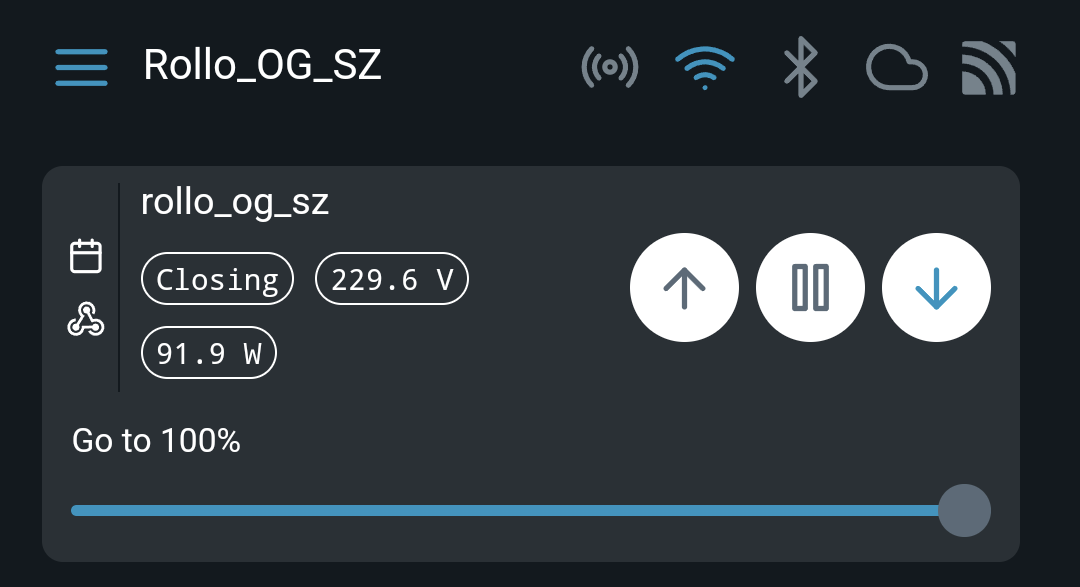
Task: Open the hamburger menu
Action: 81,68
